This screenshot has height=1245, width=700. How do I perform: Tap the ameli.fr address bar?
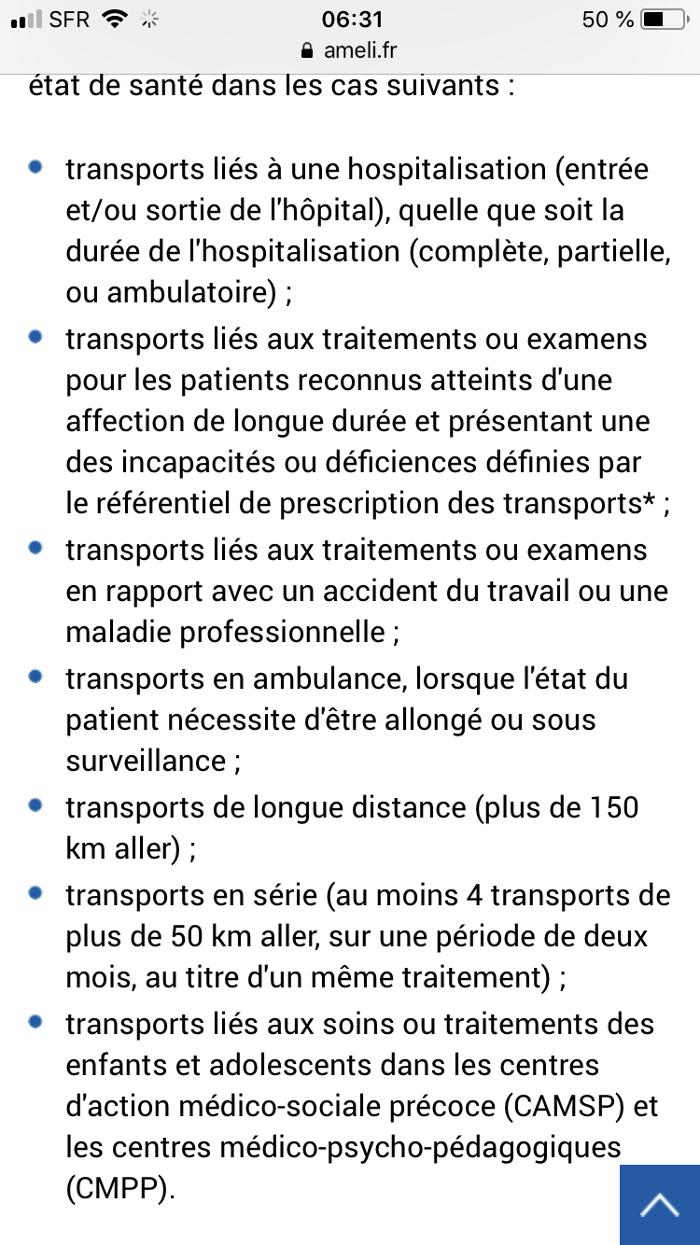(x=349, y=51)
